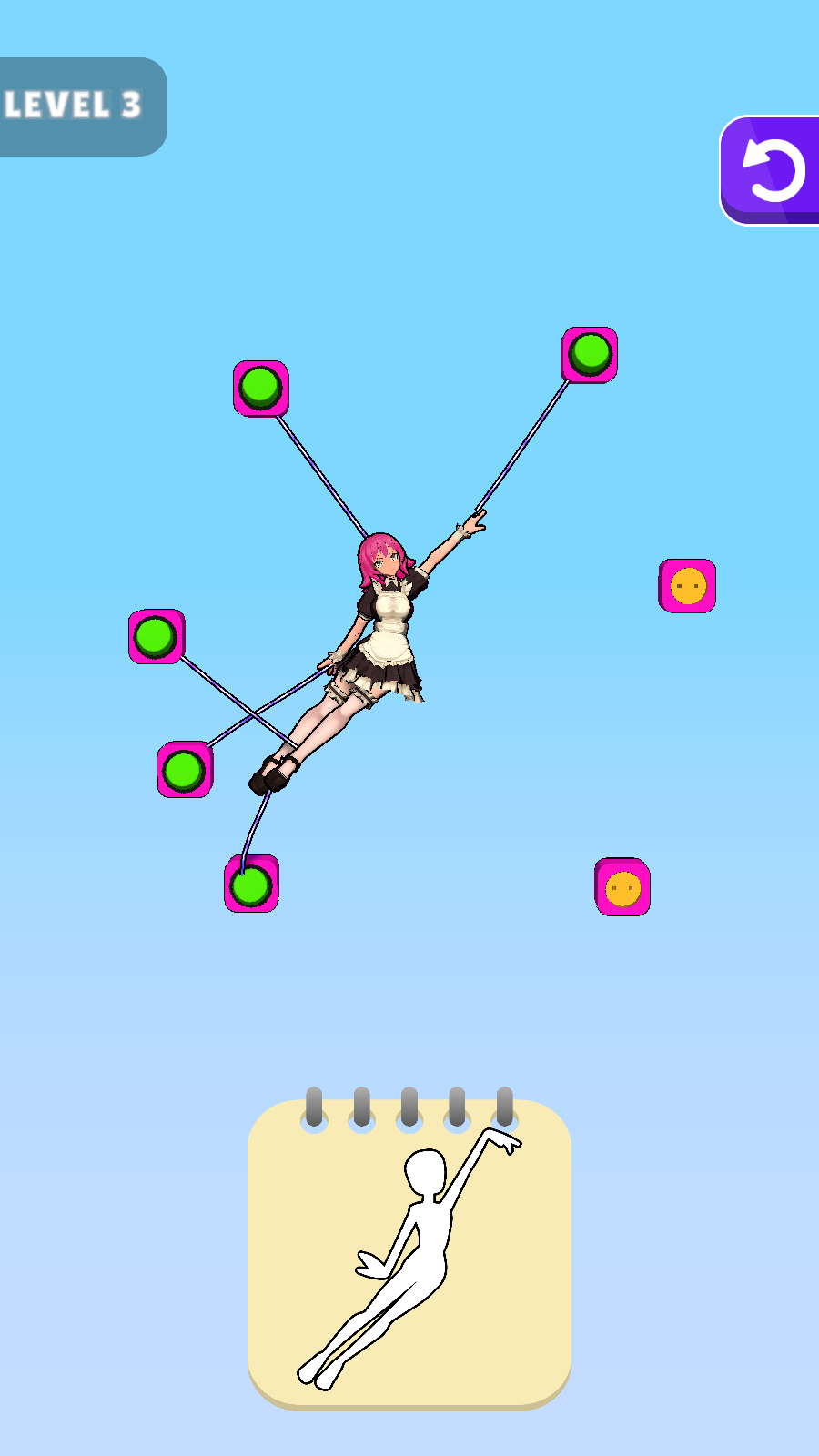Tap the green peg roped to the girl's head
This screenshot has width=819, height=1456.
[x=261, y=388]
